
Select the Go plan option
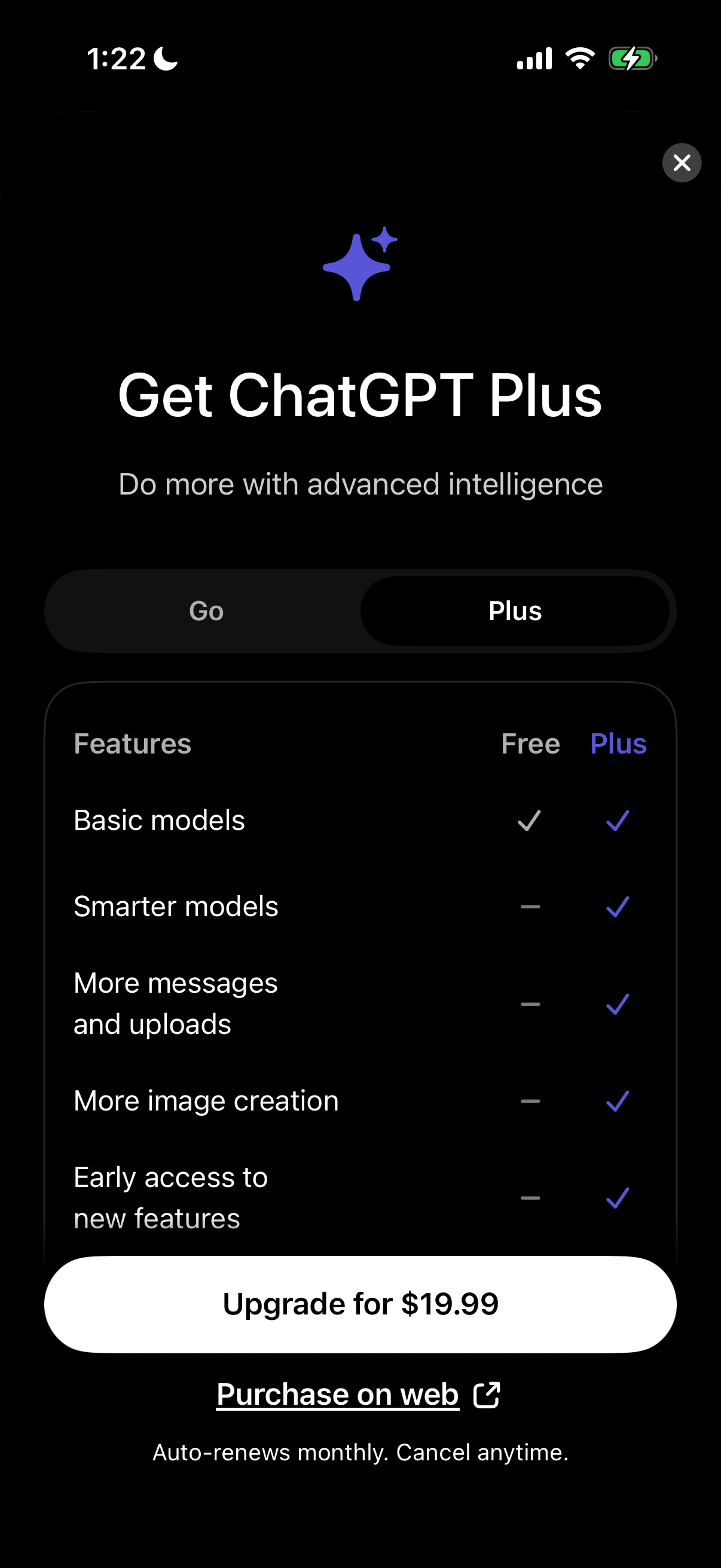(x=206, y=610)
